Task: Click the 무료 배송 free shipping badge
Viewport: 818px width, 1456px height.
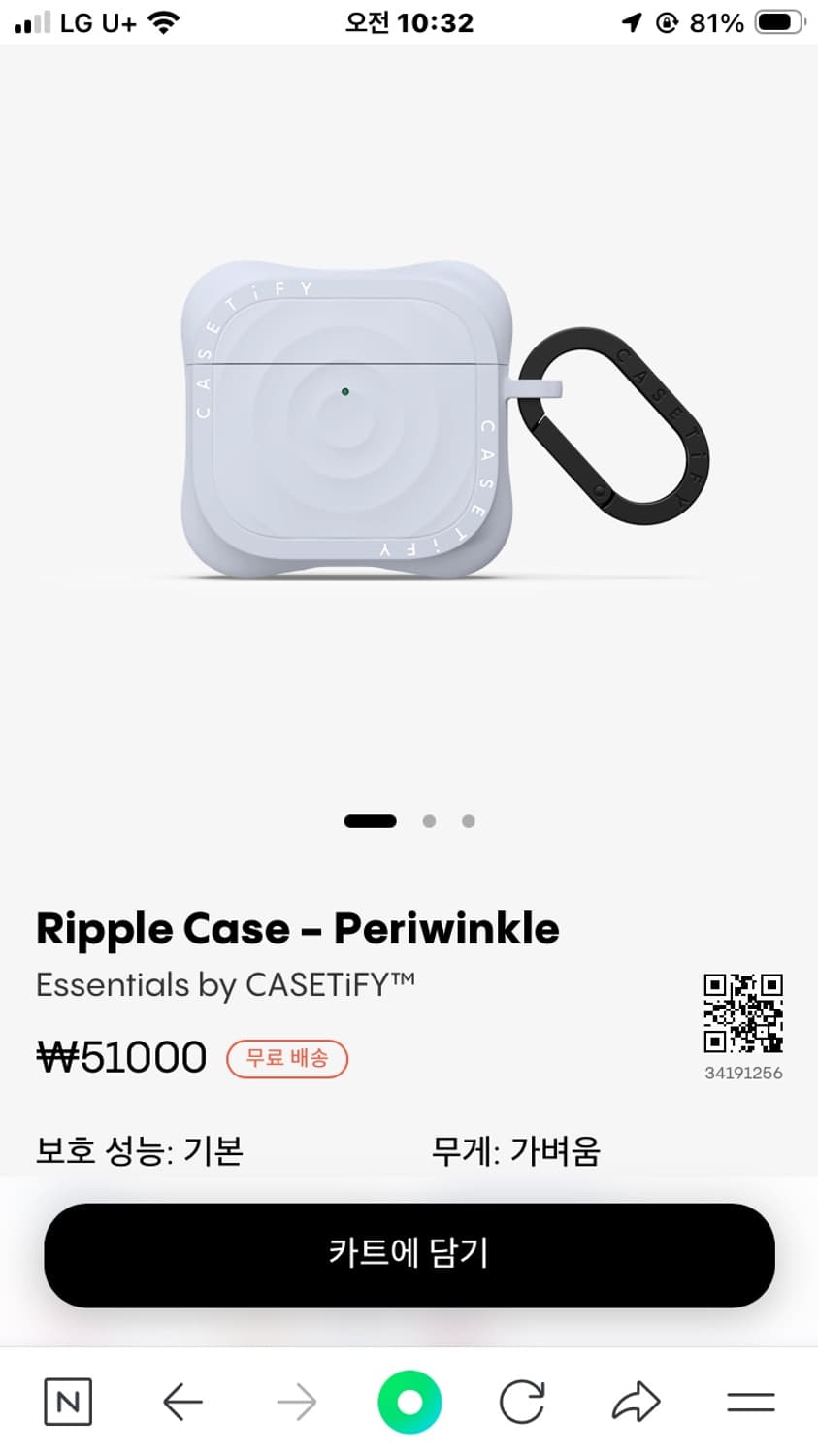Action: 287,1058
